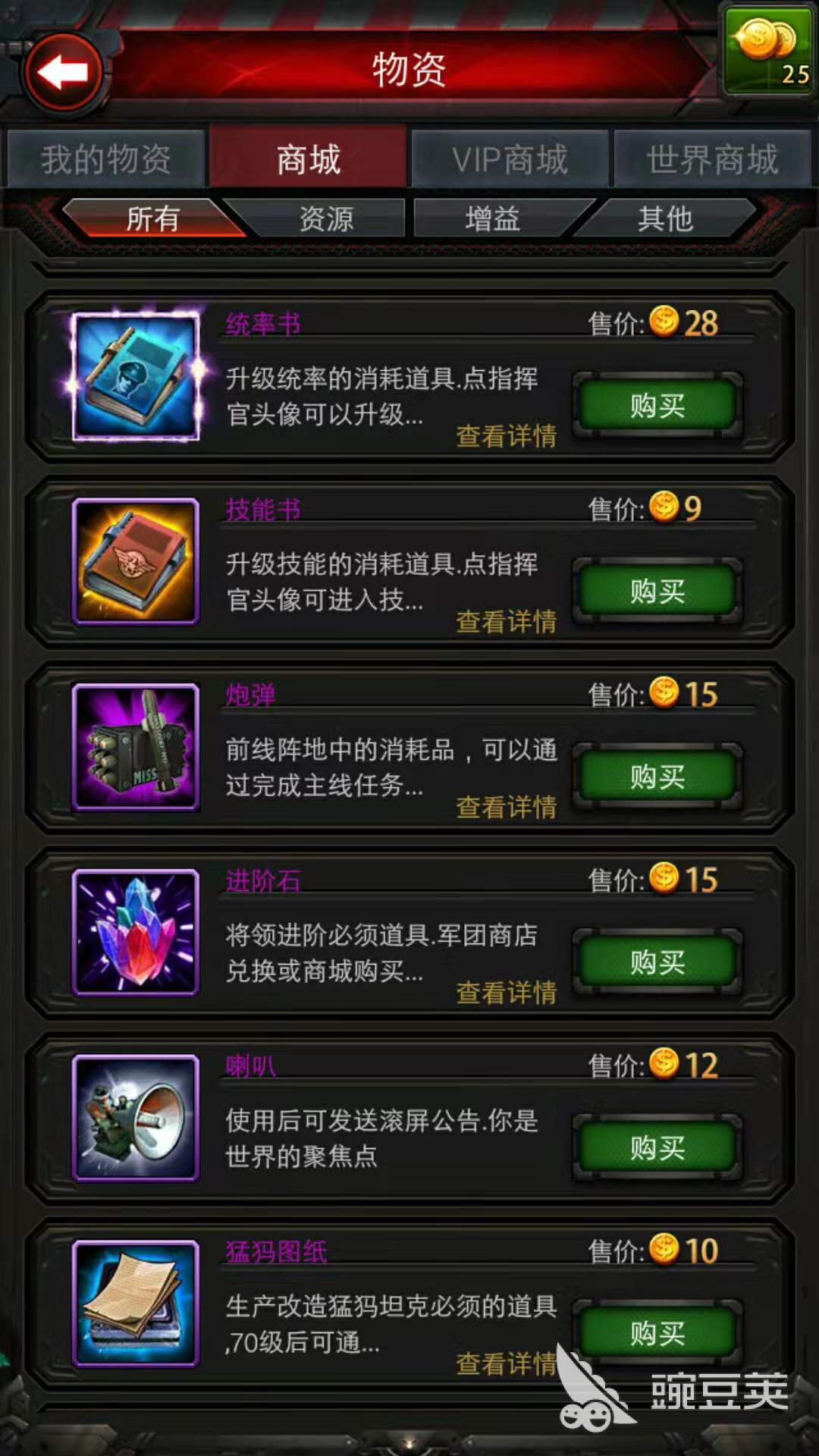The width and height of the screenshot is (819, 1456).
Task: Filter items by 资源
Action: pyautogui.click(x=326, y=219)
